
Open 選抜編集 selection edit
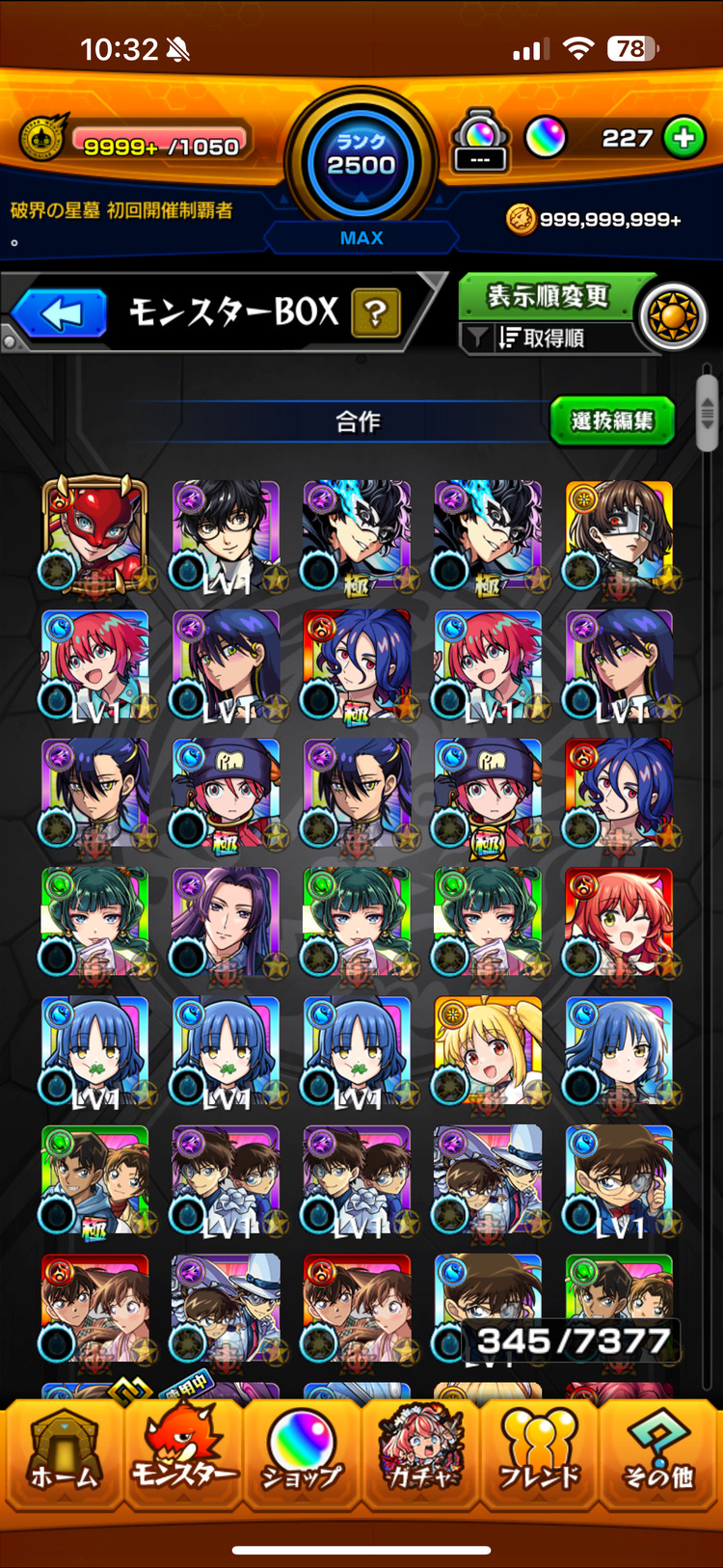(611, 420)
